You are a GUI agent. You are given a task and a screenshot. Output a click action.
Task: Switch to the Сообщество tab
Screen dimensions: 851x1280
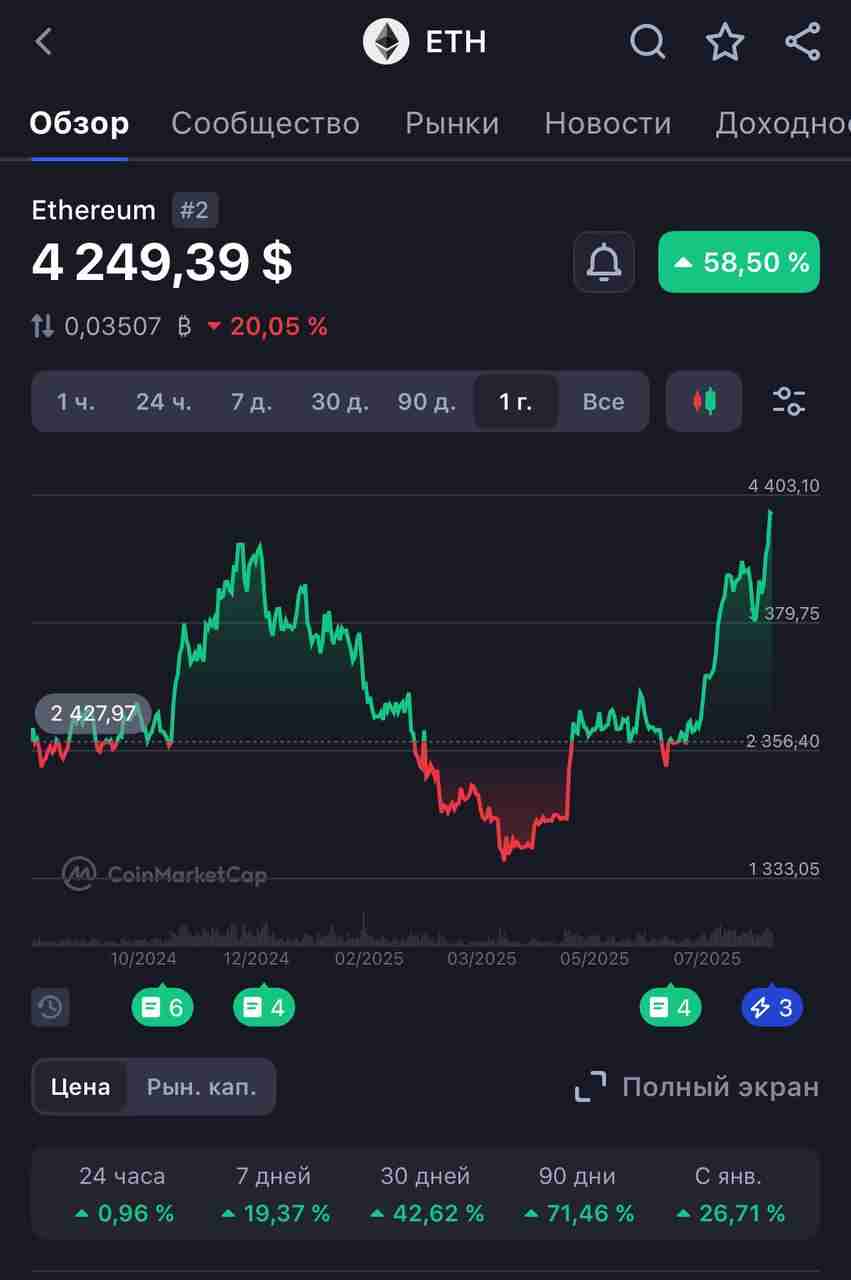(265, 123)
